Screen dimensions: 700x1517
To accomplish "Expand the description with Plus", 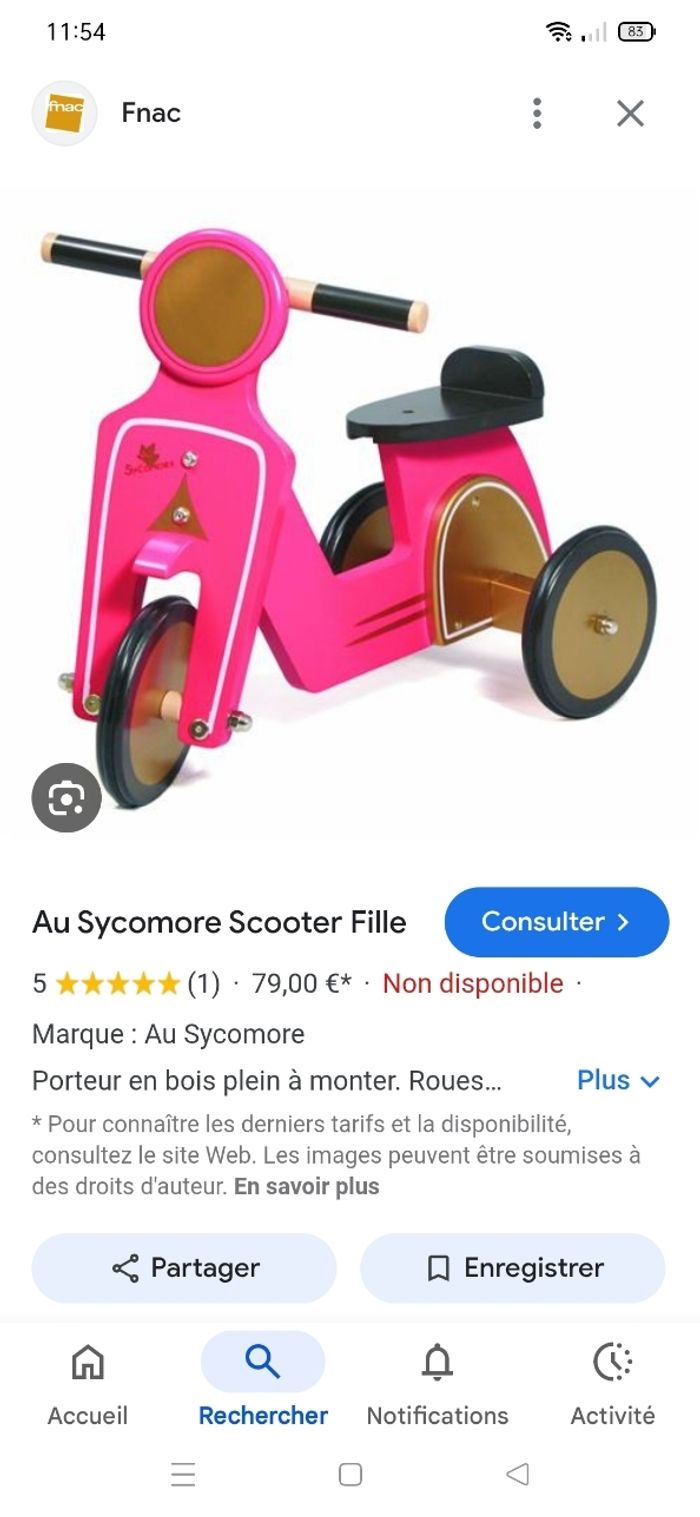I will (618, 1081).
